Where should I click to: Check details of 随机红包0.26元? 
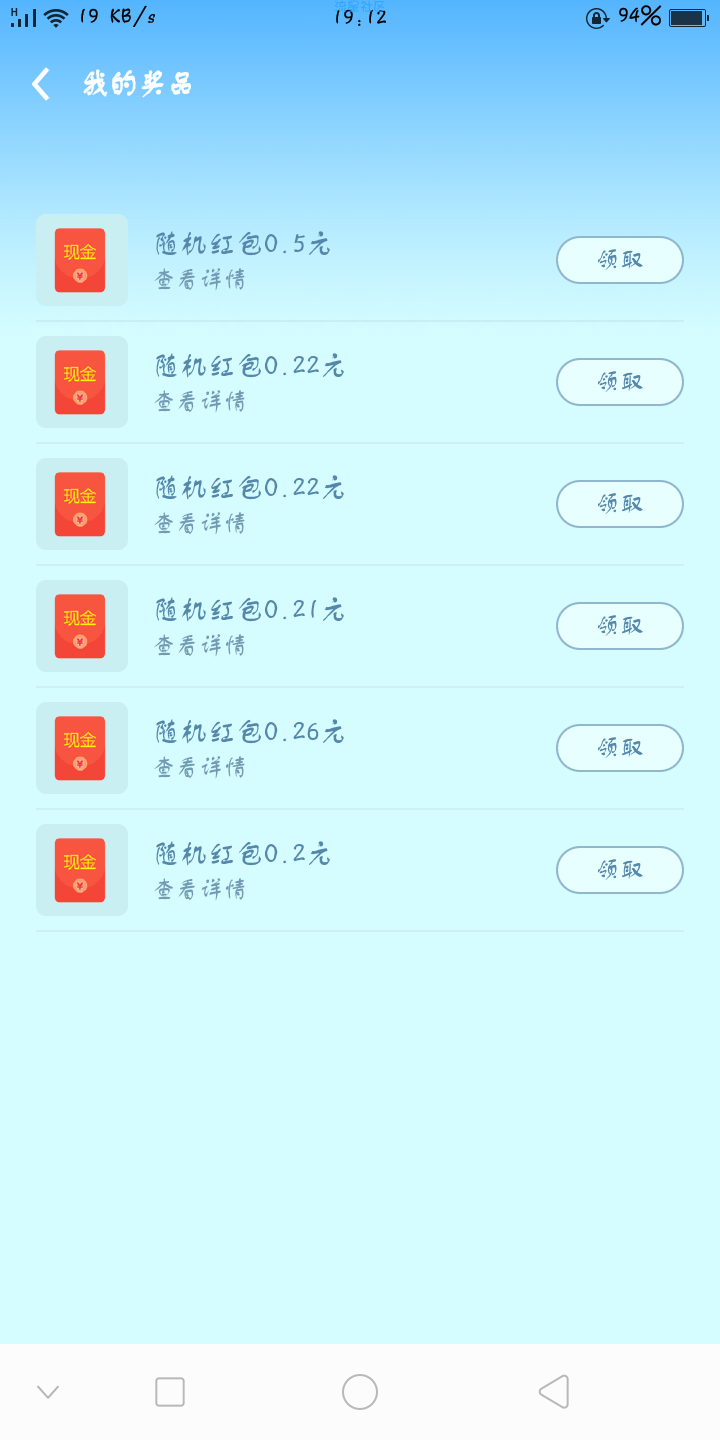(200, 767)
